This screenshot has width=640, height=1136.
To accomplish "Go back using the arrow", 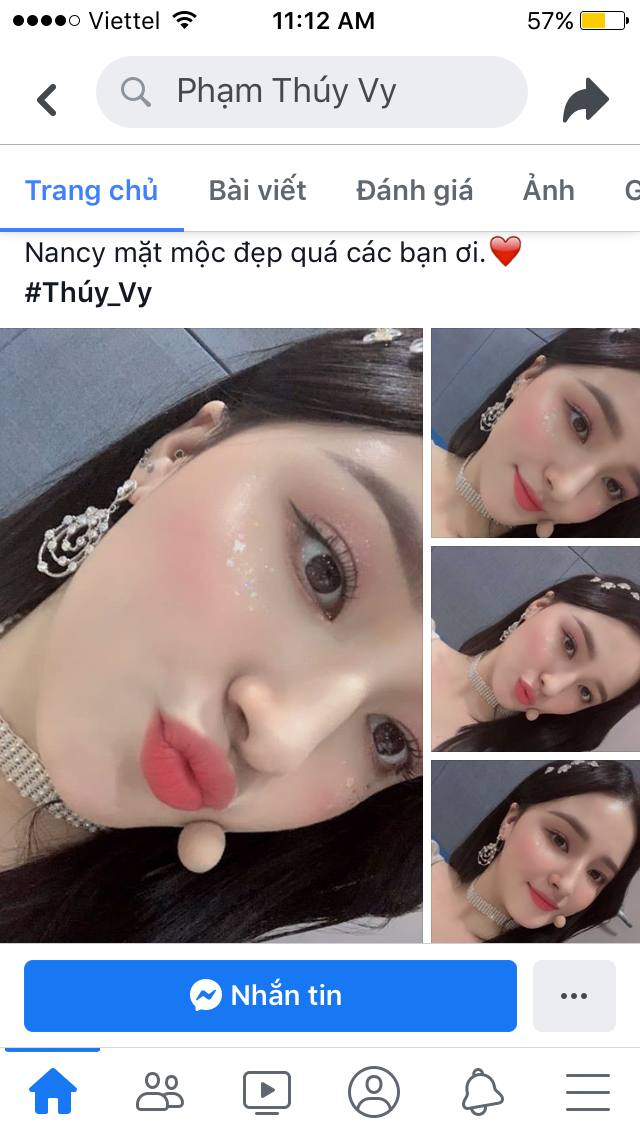I will 47,99.
